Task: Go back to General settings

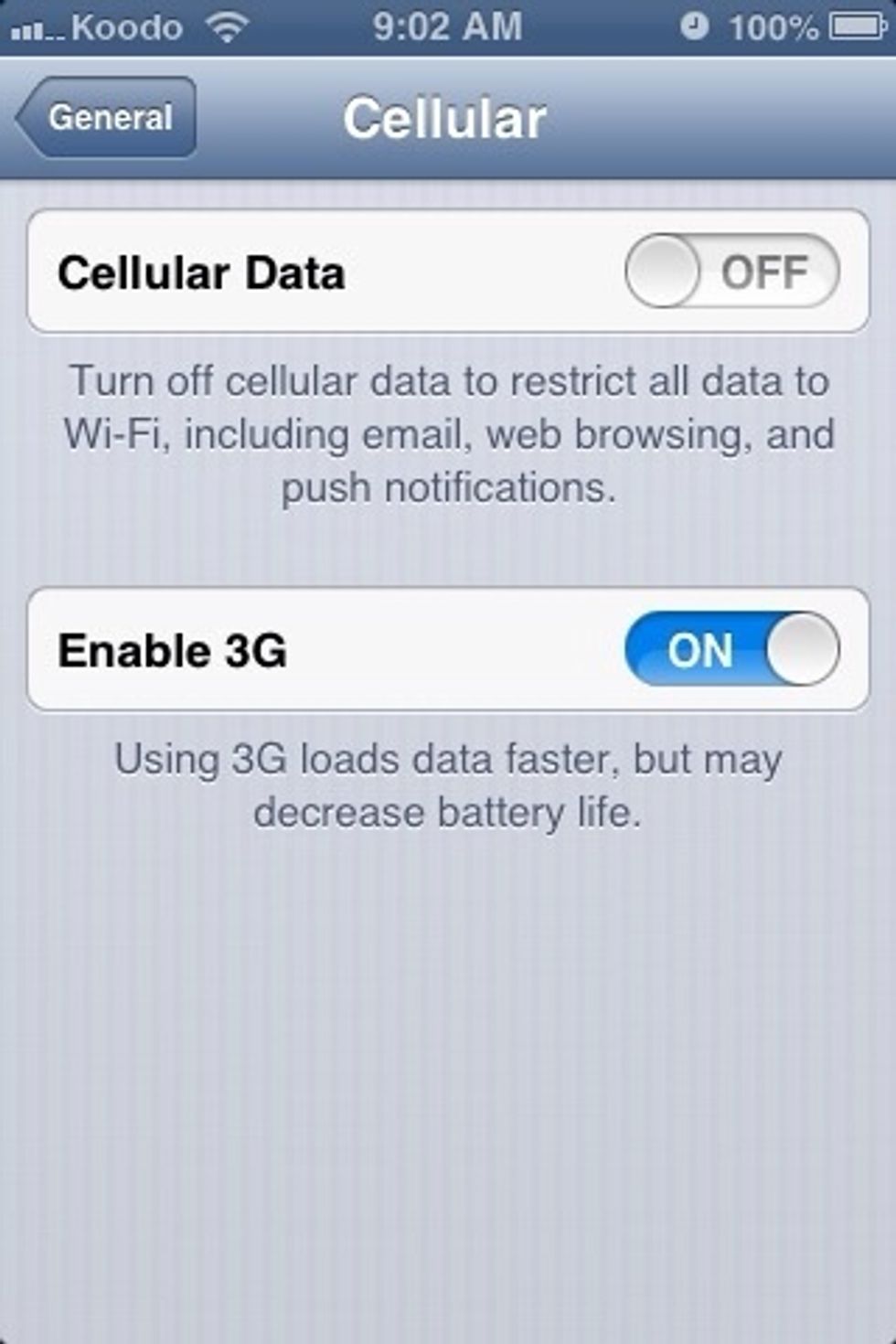Action: (x=108, y=118)
